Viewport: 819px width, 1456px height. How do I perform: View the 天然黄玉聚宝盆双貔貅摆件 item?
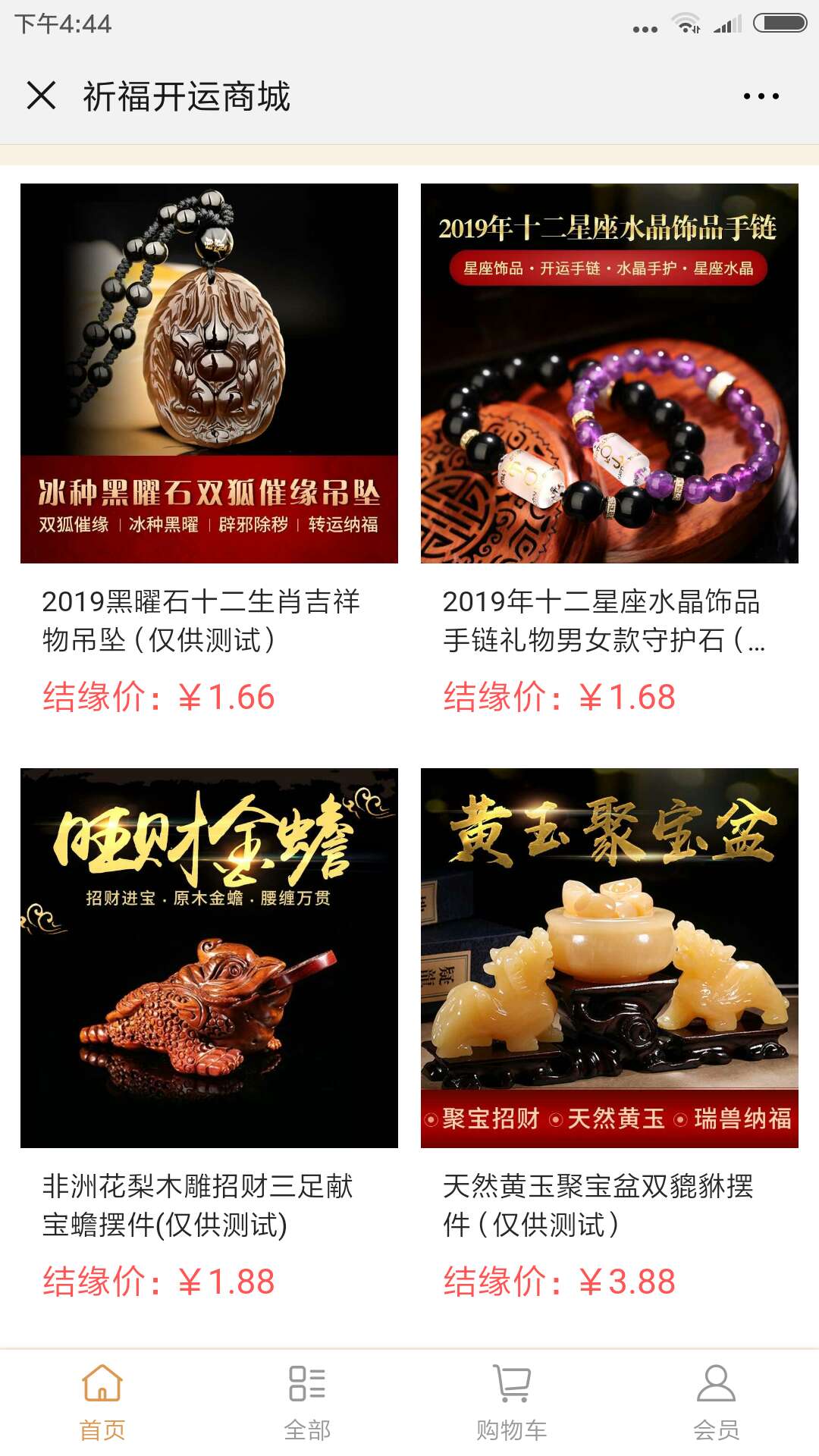(x=609, y=958)
